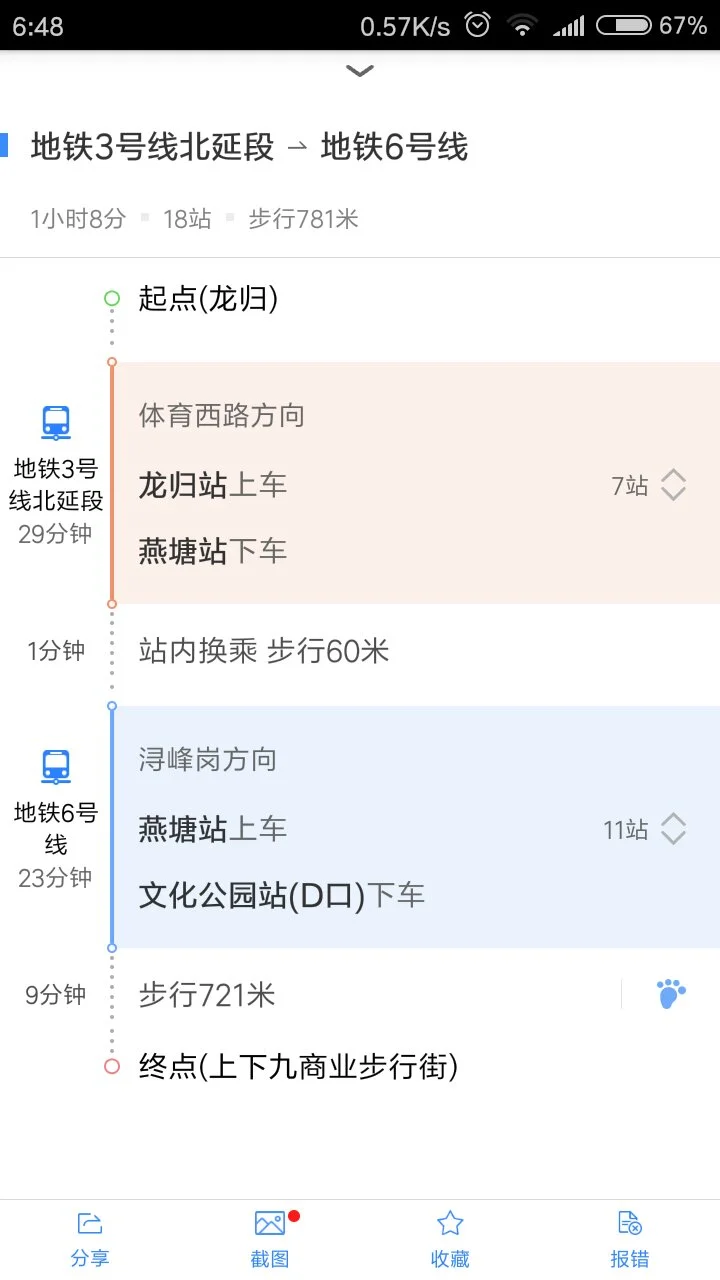
Task: Collapse the panel using the top chevron
Action: (359, 71)
